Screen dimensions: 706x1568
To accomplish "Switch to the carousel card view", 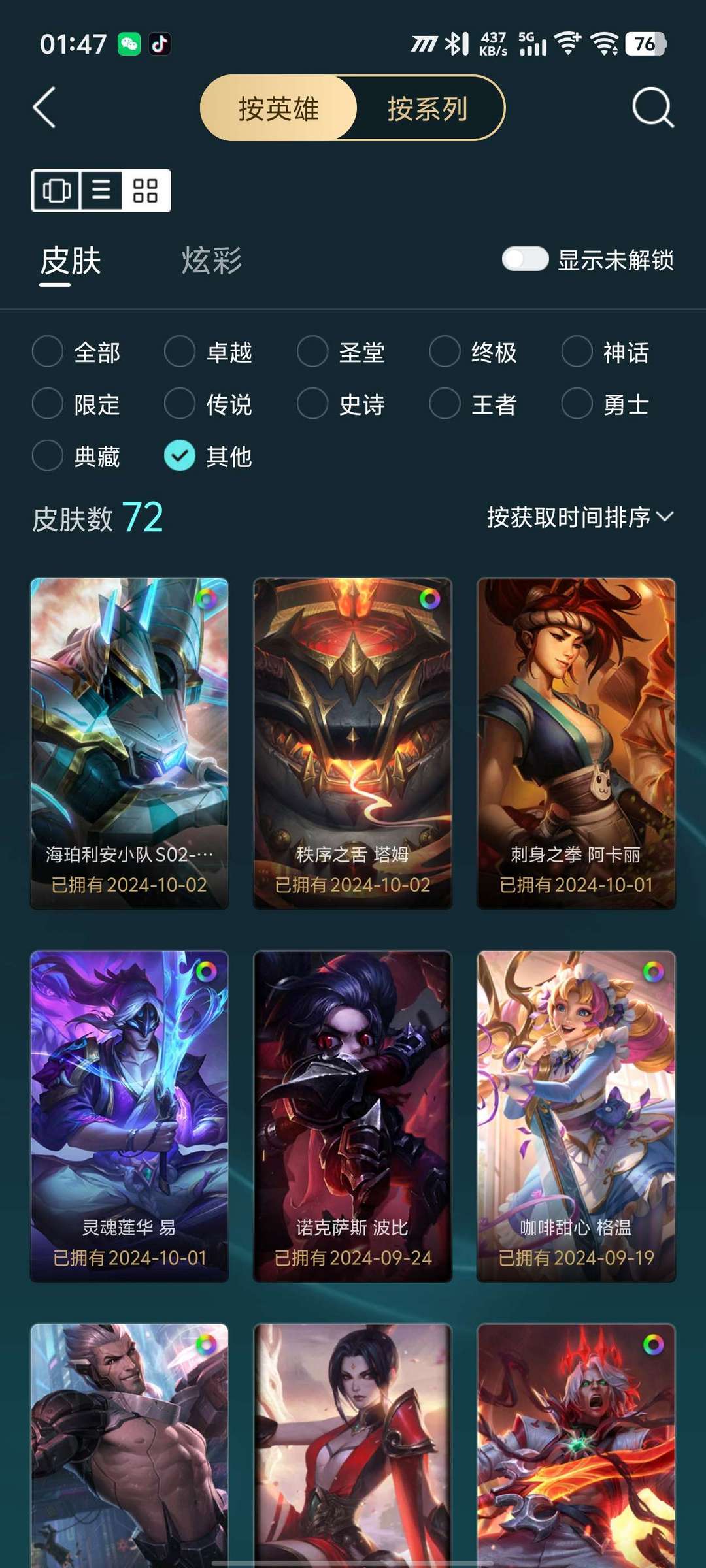I will point(56,191).
